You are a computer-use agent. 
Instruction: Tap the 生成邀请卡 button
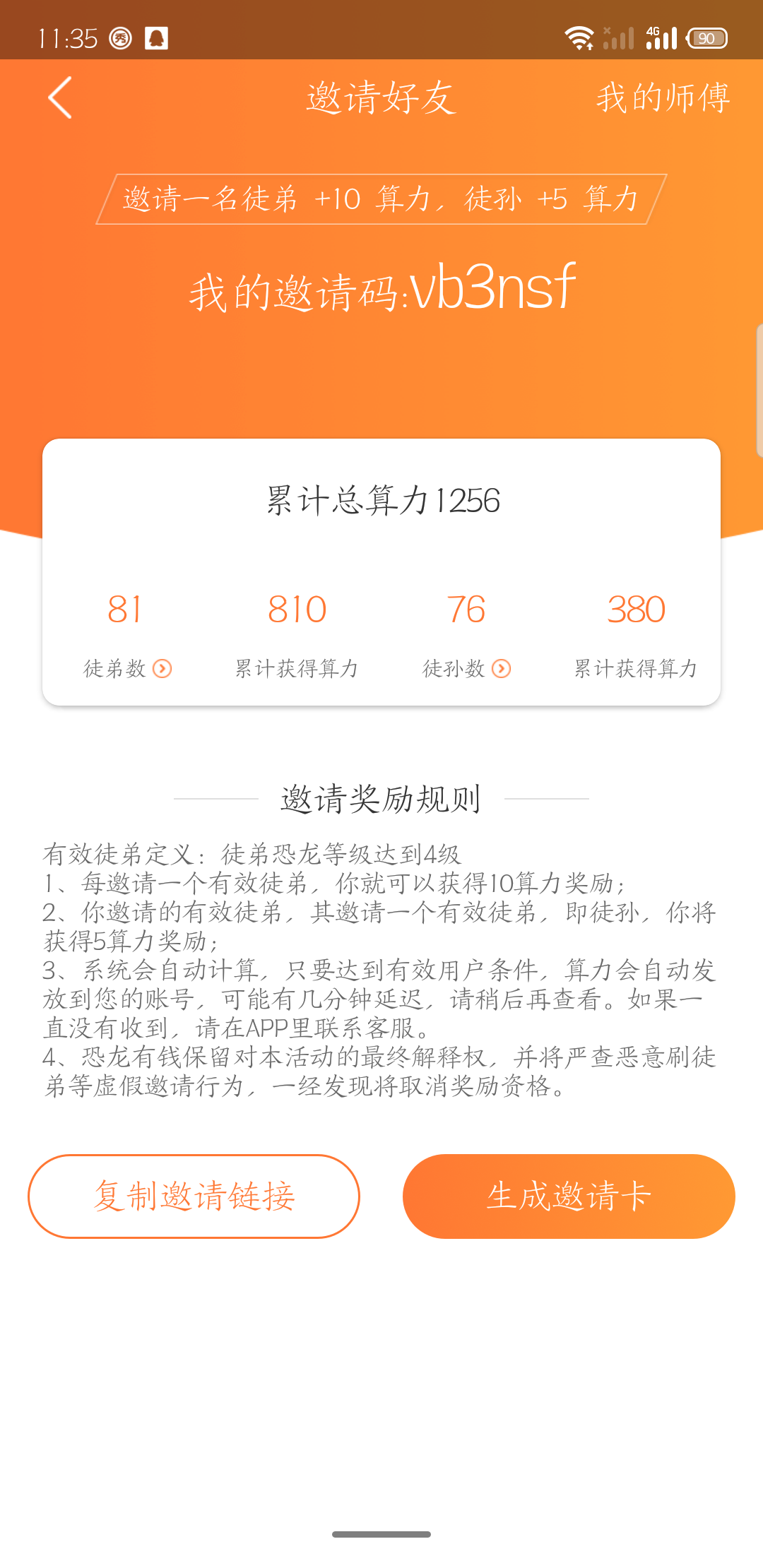[x=569, y=1196]
